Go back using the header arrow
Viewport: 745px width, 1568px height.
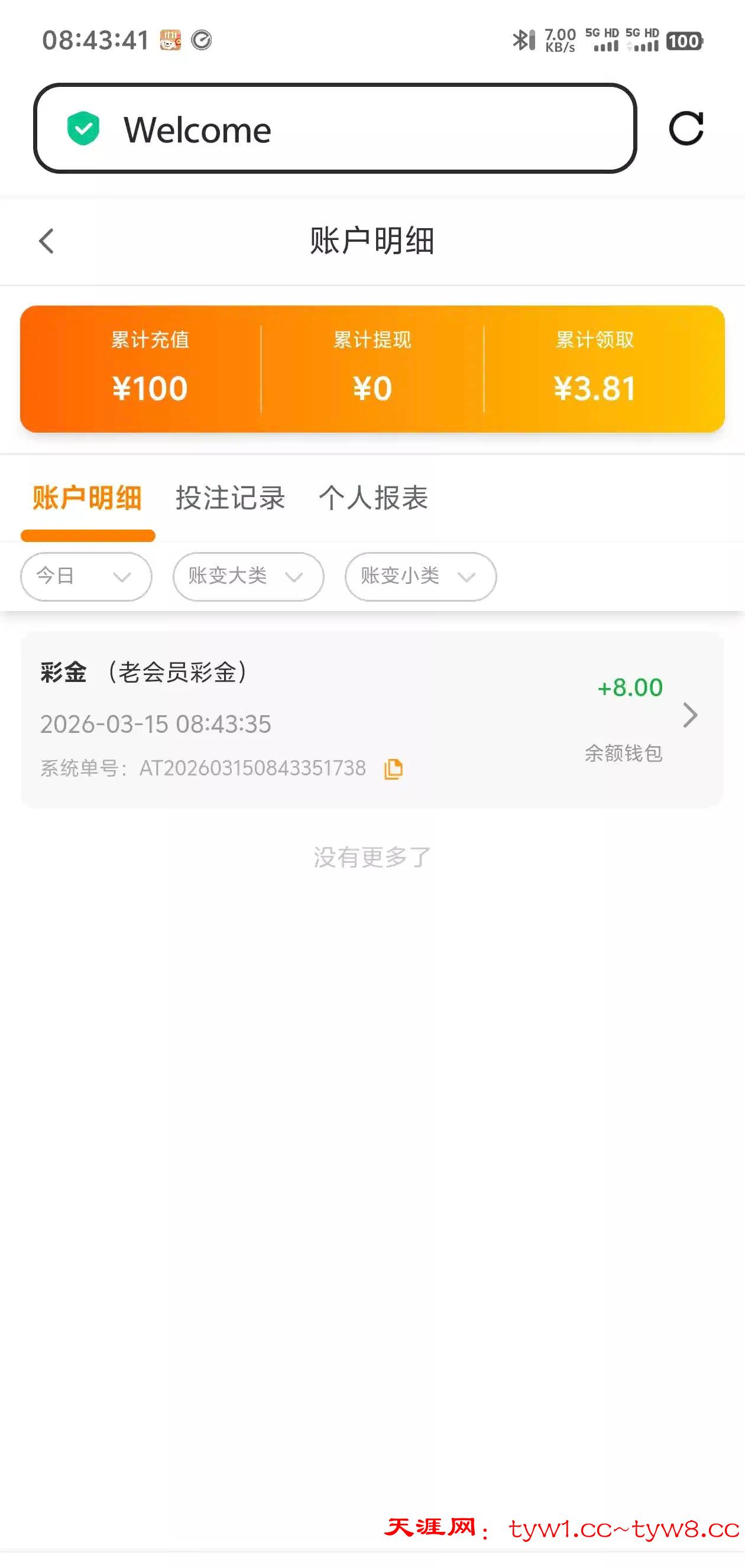(x=46, y=241)
